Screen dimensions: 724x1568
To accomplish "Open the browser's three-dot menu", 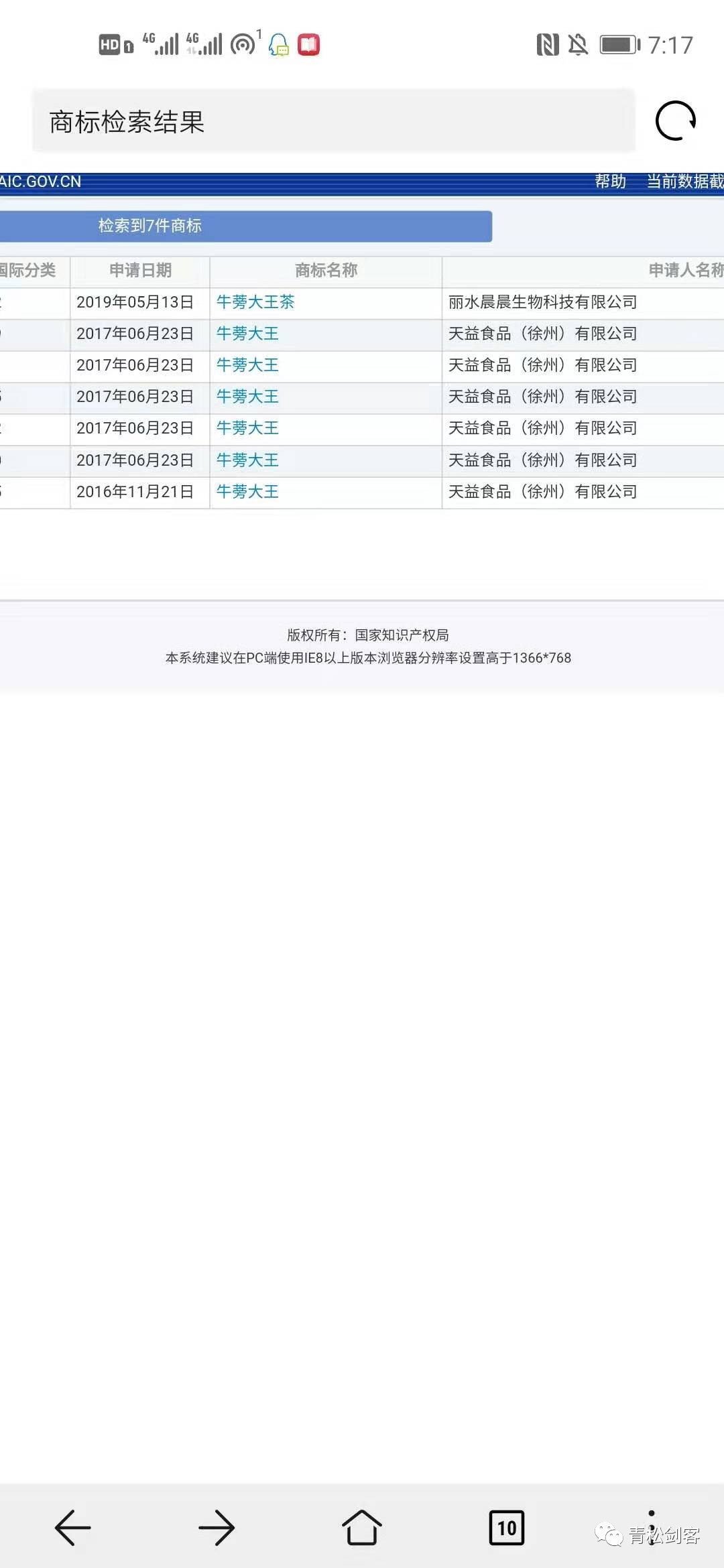I will coord(652,1528).
